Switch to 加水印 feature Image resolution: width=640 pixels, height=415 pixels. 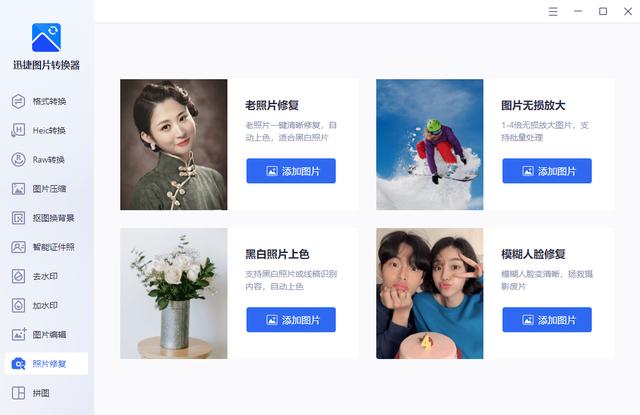pyautogui.click(x=47, y=305)
